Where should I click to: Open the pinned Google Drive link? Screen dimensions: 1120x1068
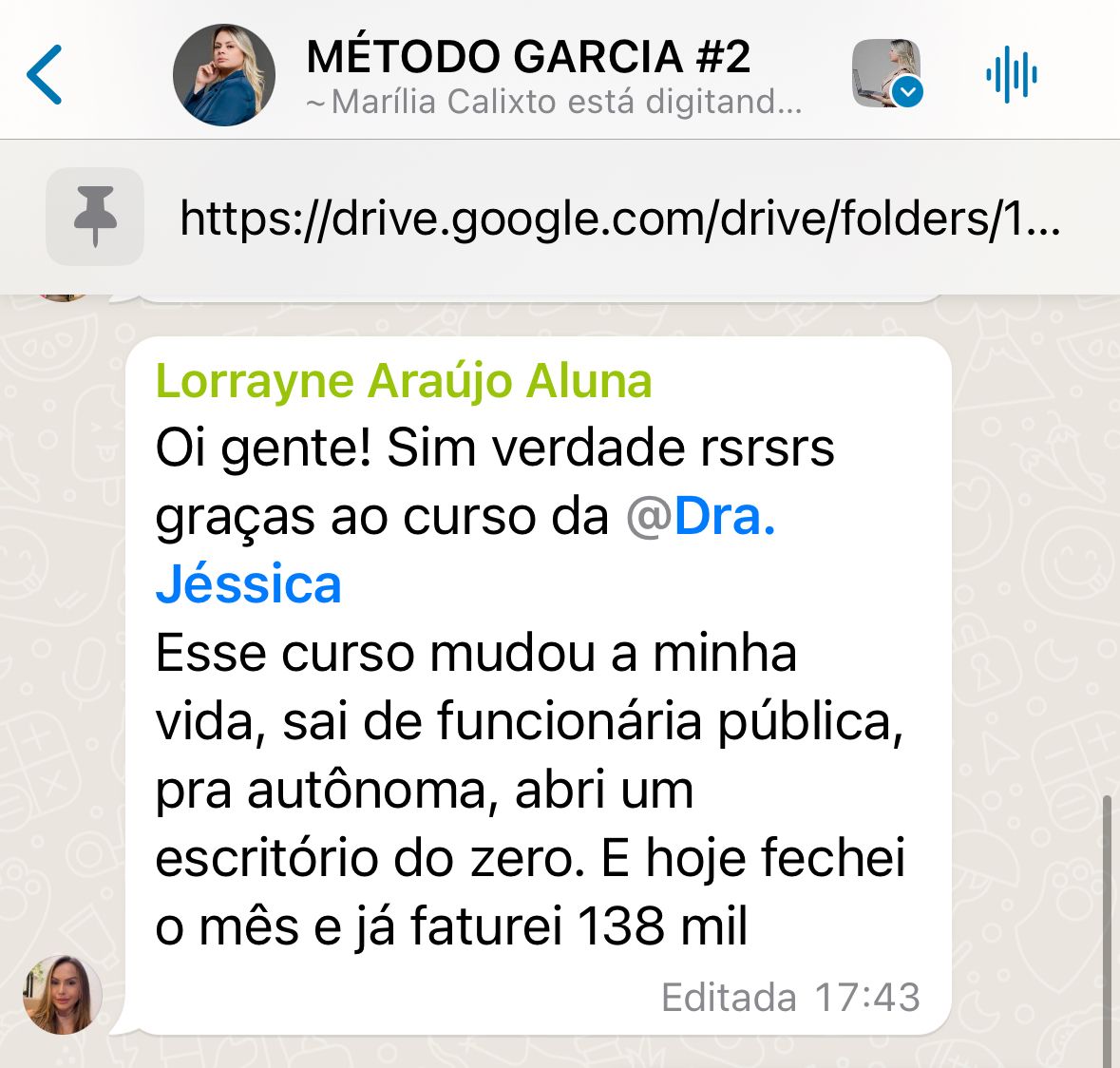pos(619,219)
